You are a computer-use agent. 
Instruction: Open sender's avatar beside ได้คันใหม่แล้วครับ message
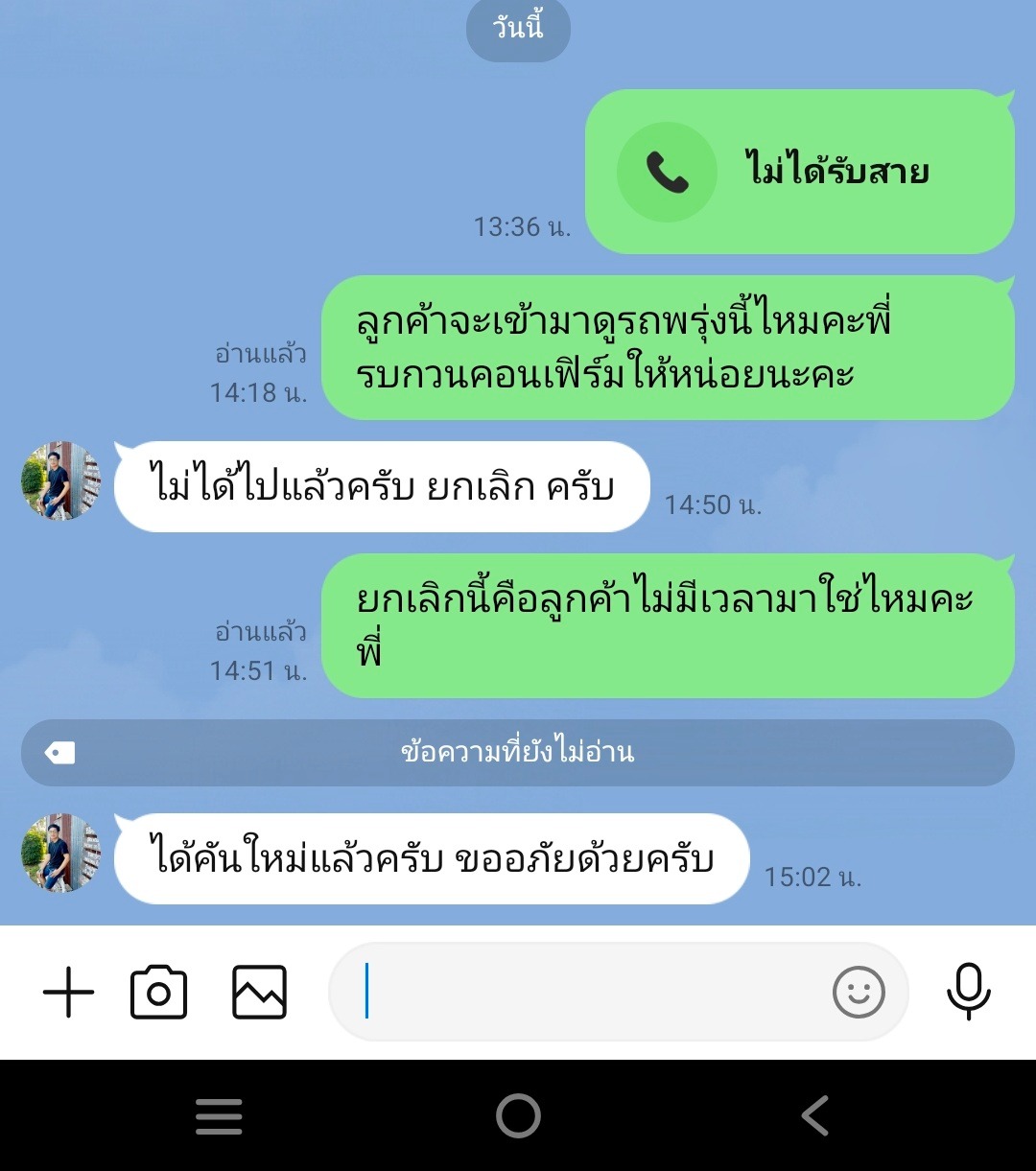pyautogui.click(x=61, y=854)
